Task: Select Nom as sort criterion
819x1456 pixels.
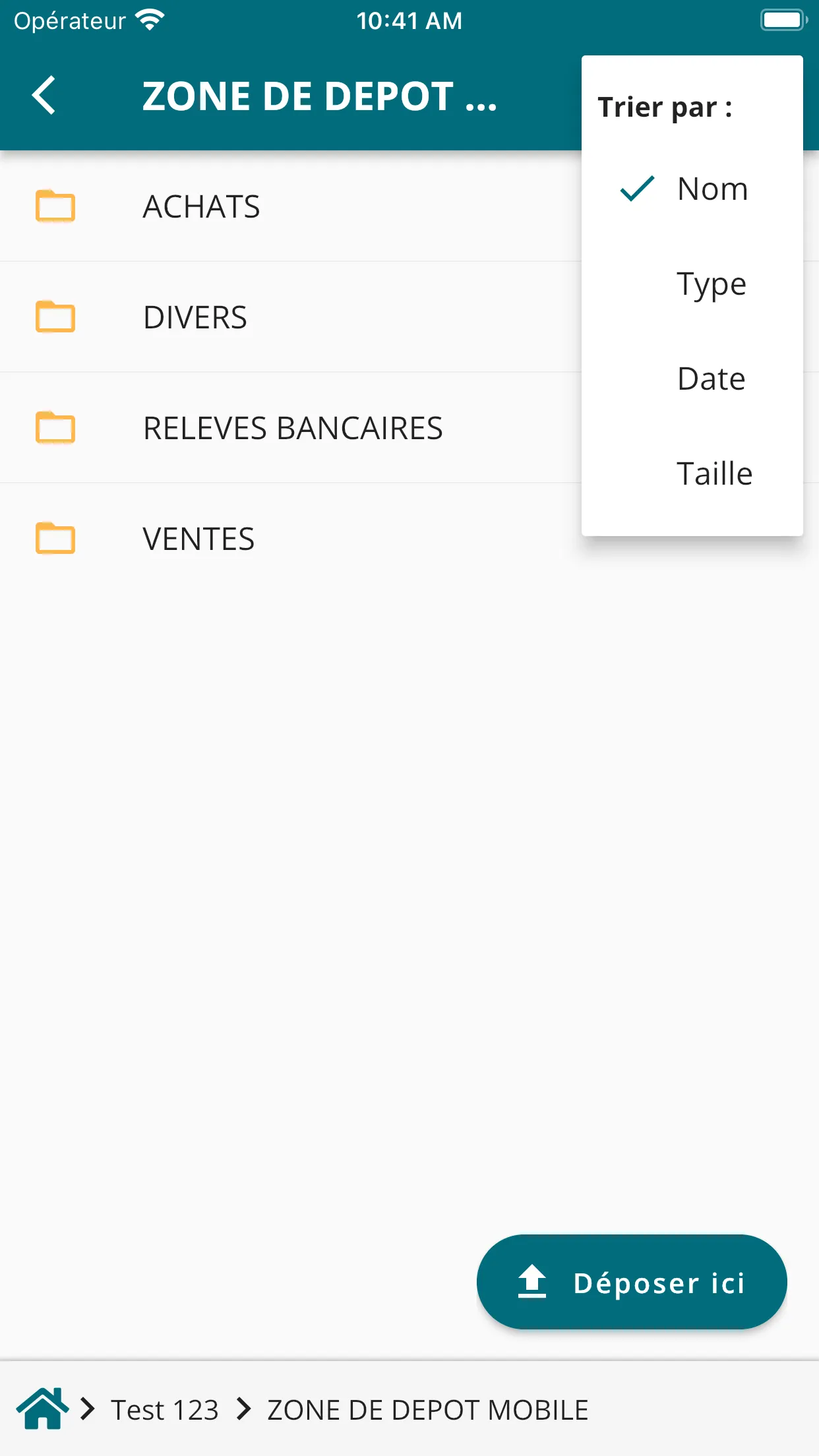Action: (x=712, y=189)
